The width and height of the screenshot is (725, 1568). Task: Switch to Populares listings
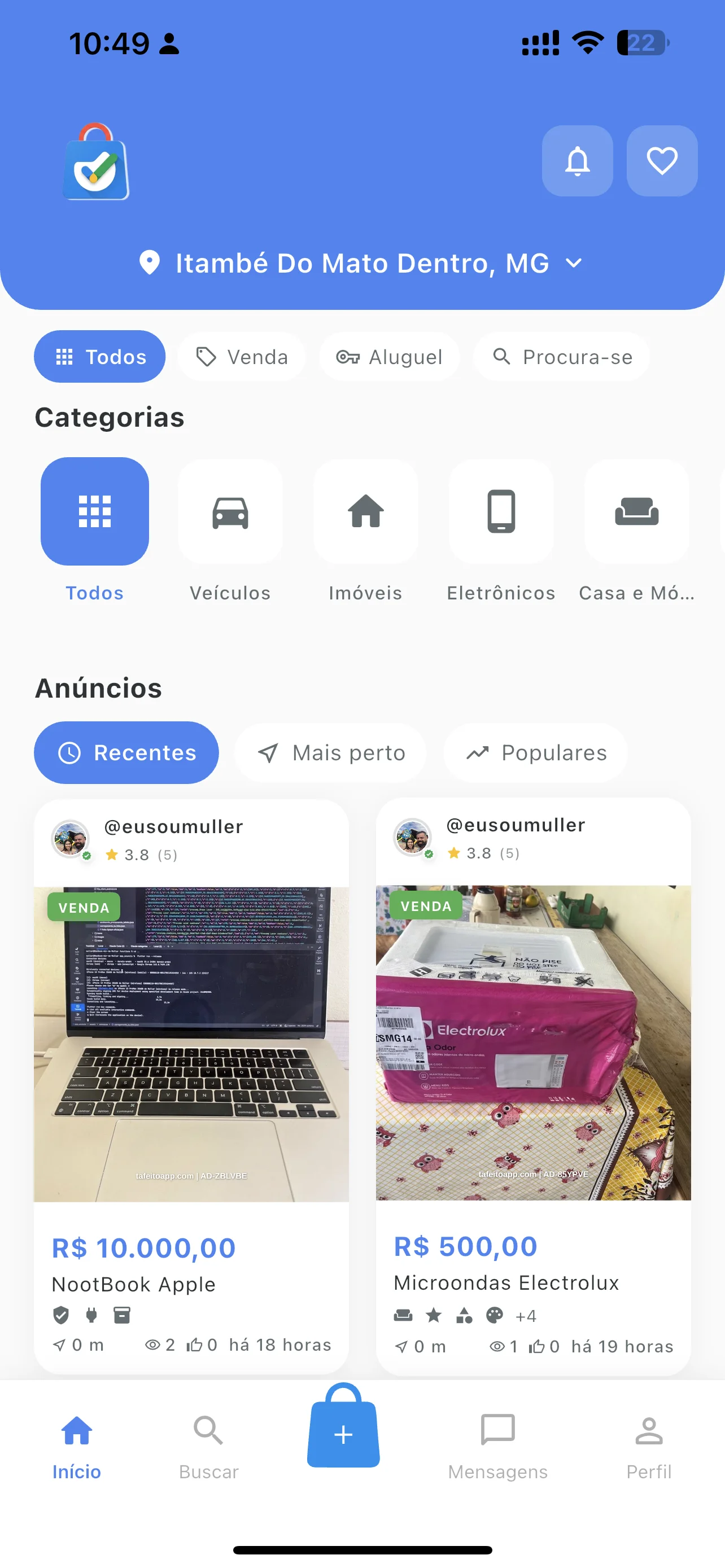point(536,753)
